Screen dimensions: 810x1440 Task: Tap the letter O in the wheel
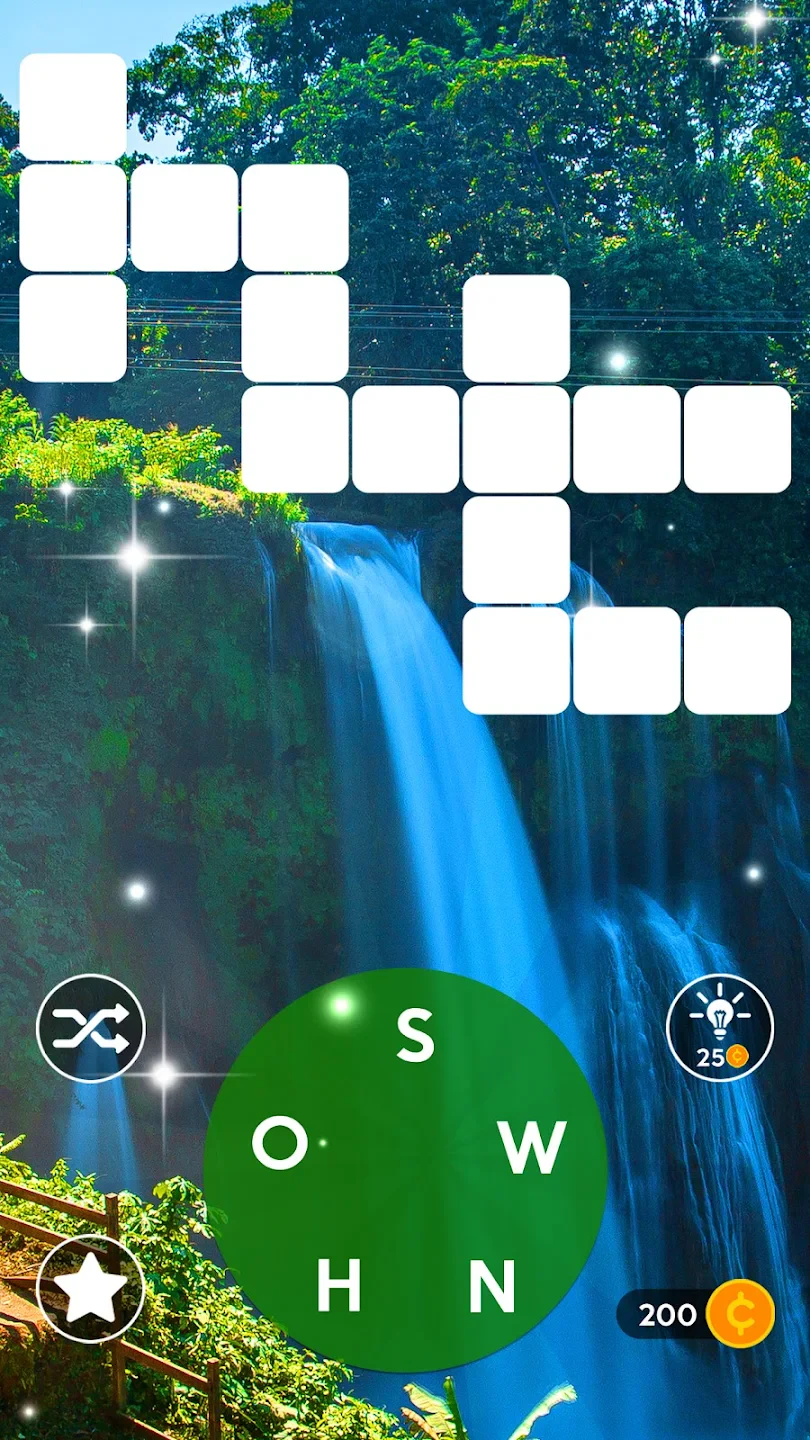click(x=280, y=1145)
